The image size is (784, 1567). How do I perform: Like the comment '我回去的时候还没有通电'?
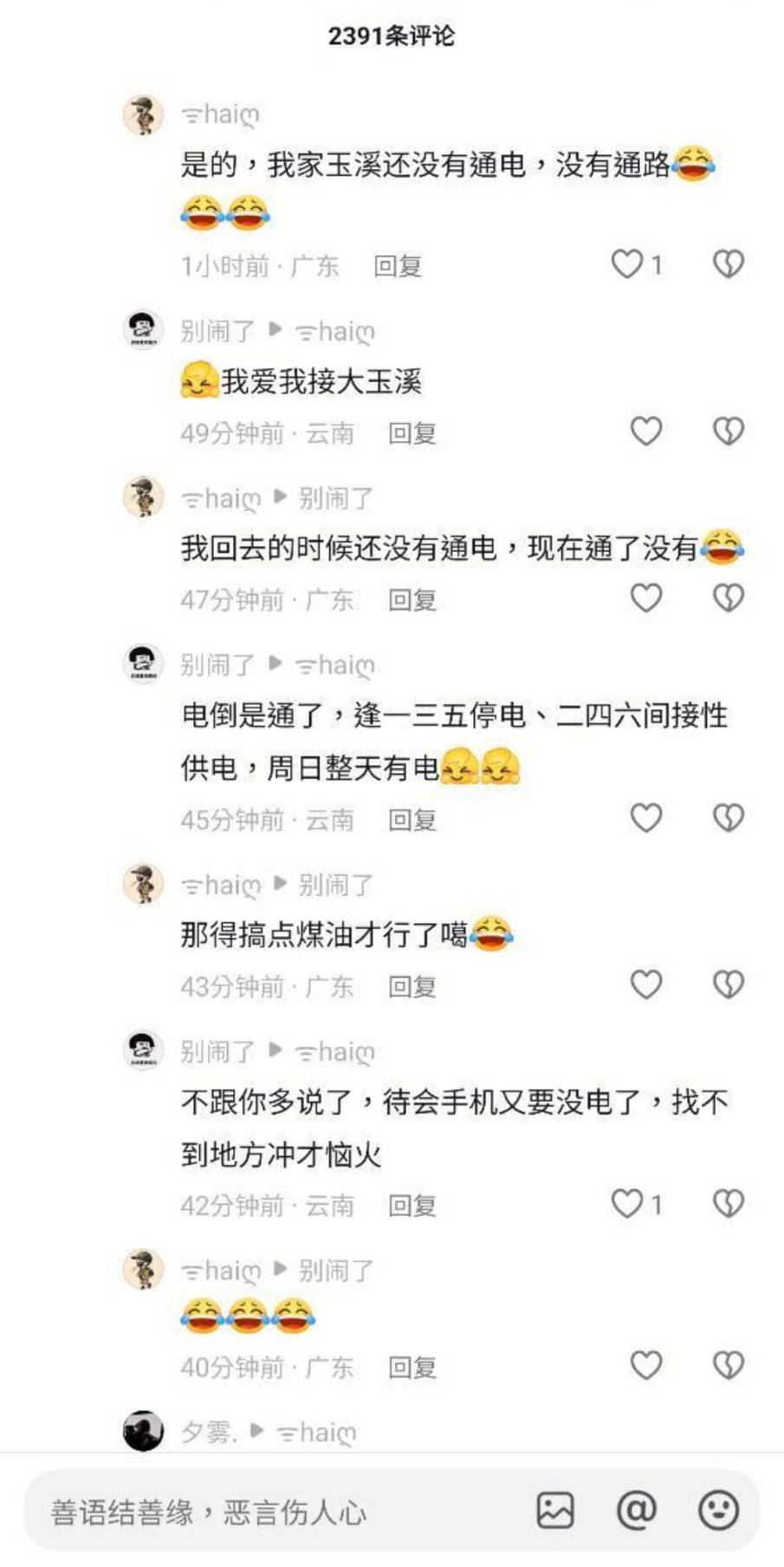[x=645, y=598]
